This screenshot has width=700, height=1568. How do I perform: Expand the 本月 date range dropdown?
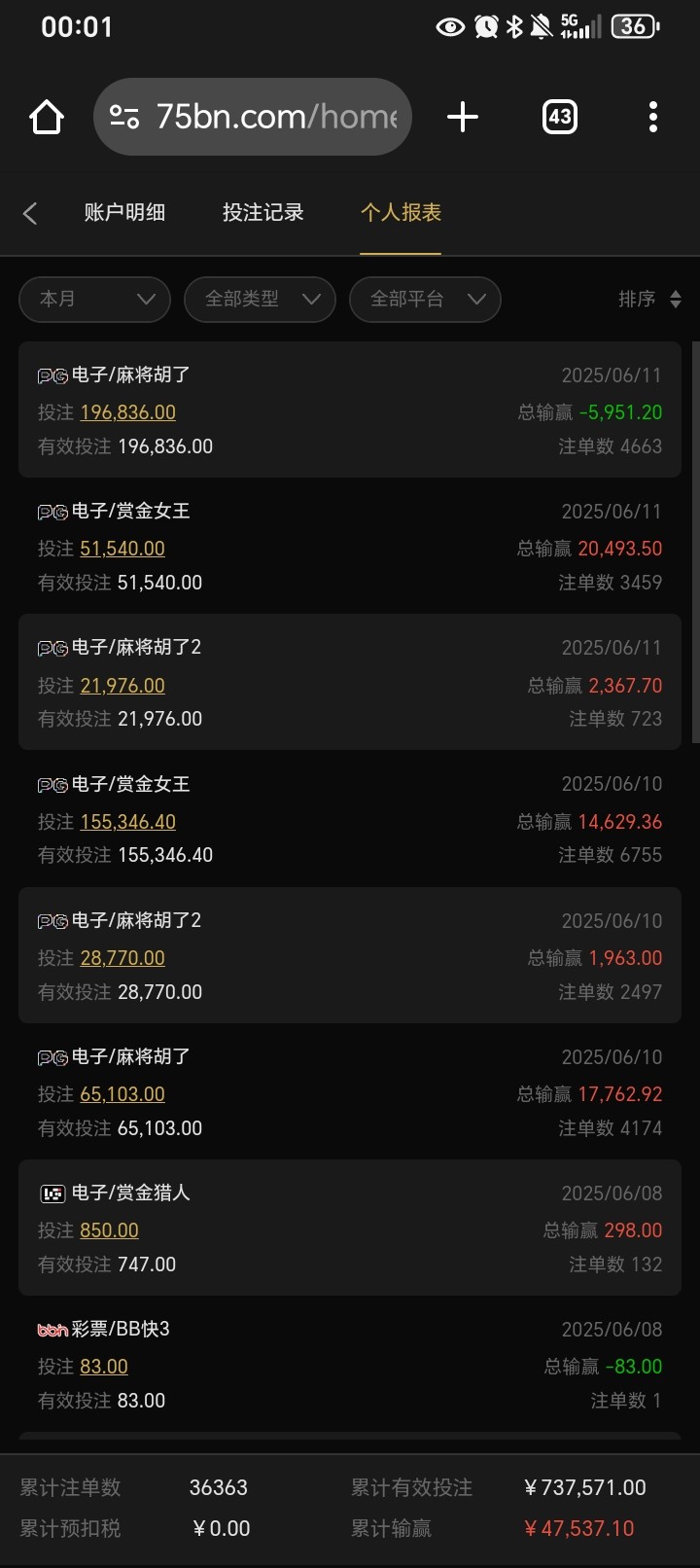coord(94,299)
